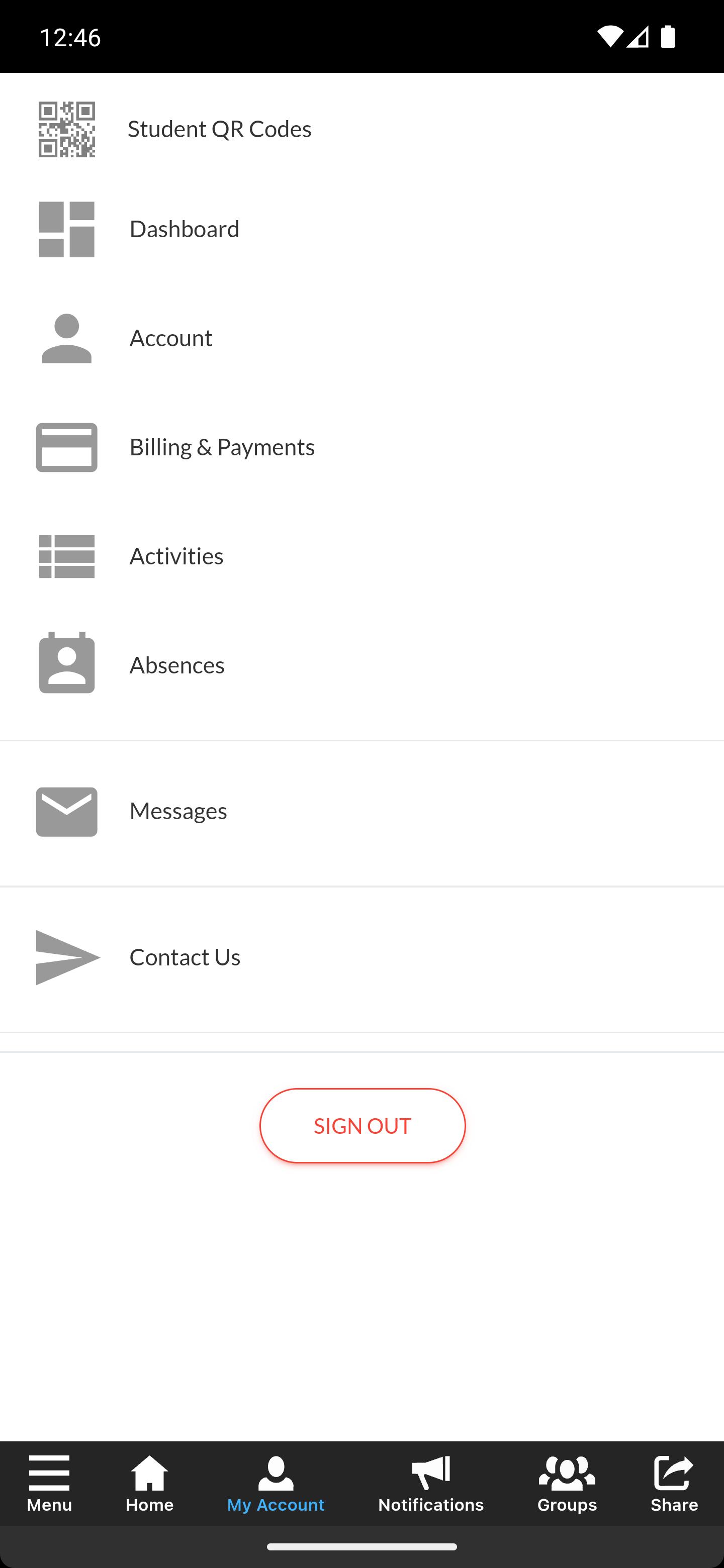Go to the Dashboard

click(361, 229)
